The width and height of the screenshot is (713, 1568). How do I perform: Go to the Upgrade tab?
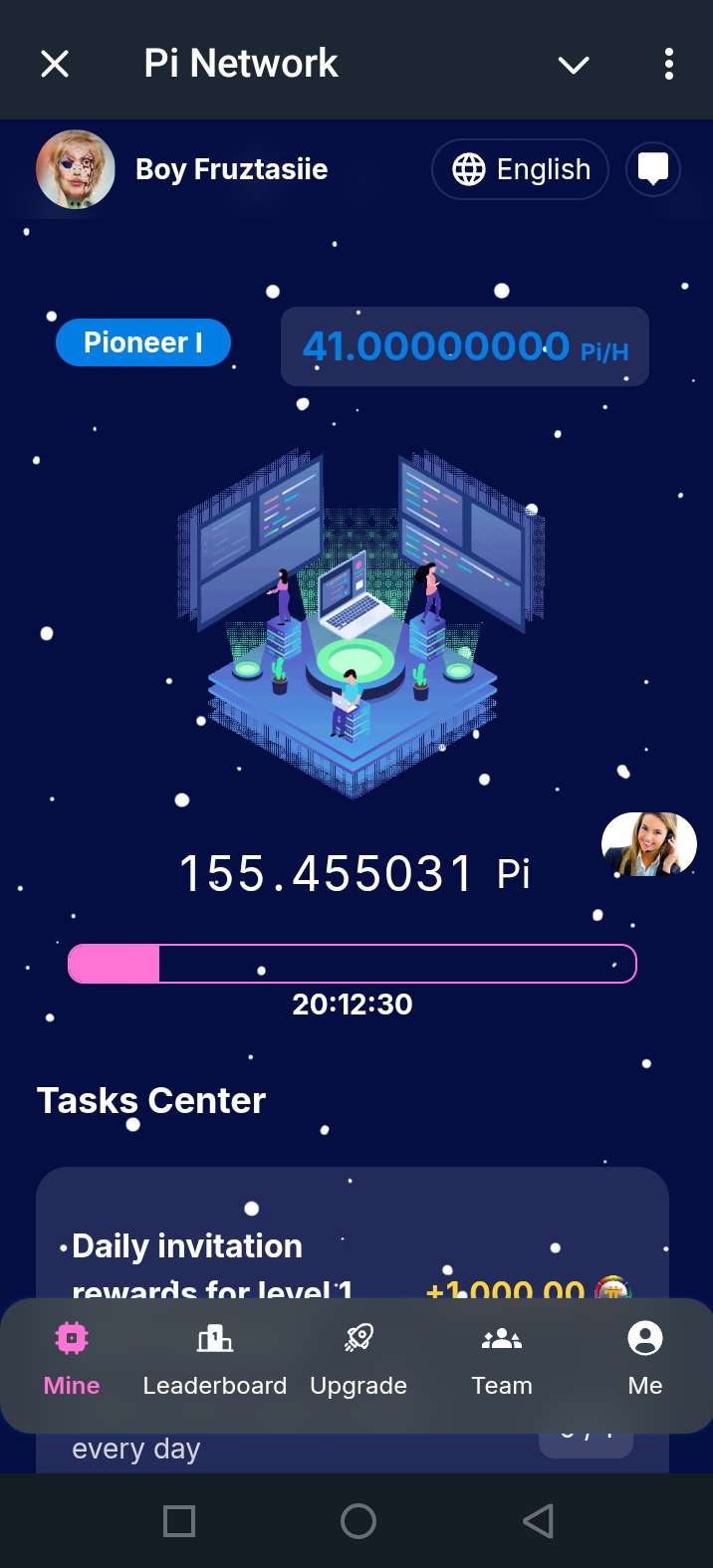coord(358,1360)
